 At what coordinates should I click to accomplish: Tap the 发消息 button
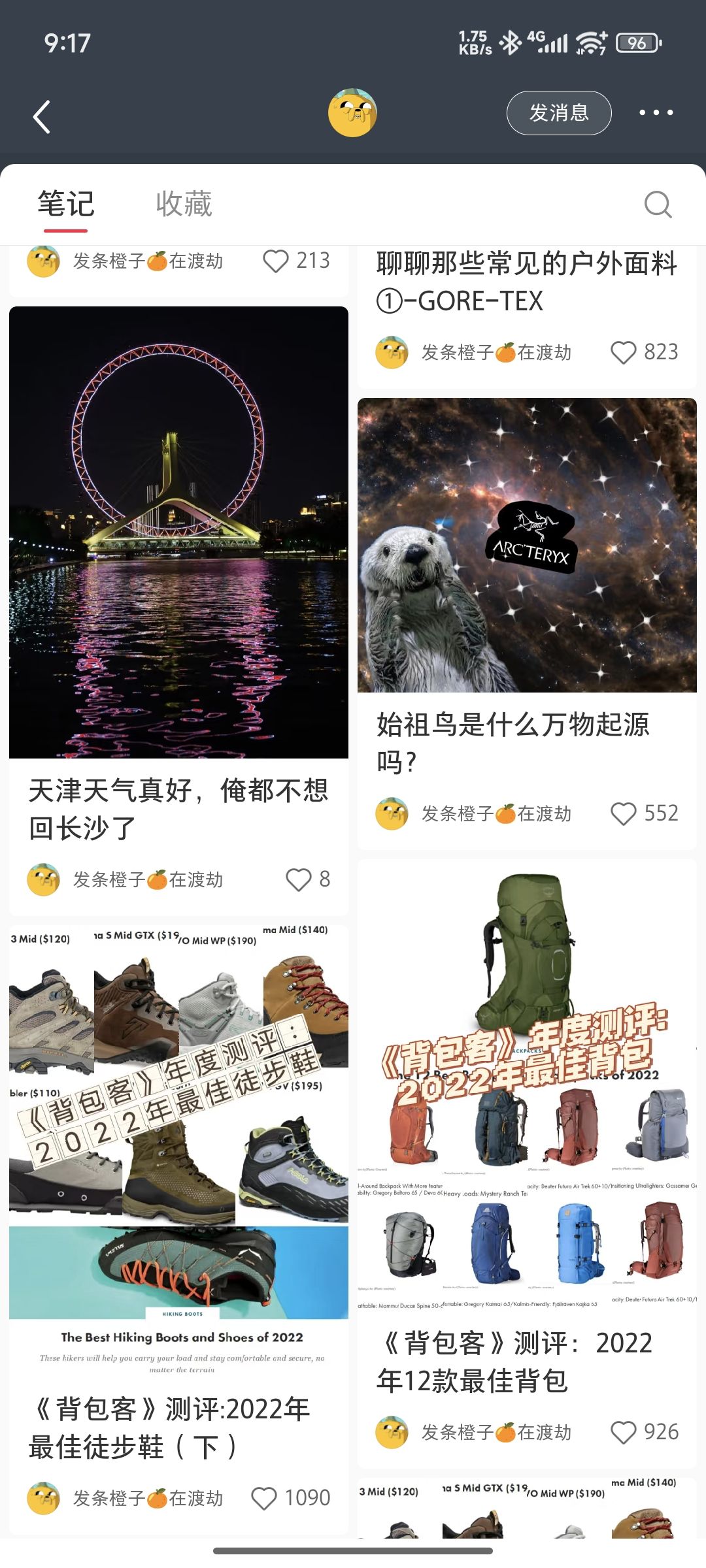coord(559,113)
